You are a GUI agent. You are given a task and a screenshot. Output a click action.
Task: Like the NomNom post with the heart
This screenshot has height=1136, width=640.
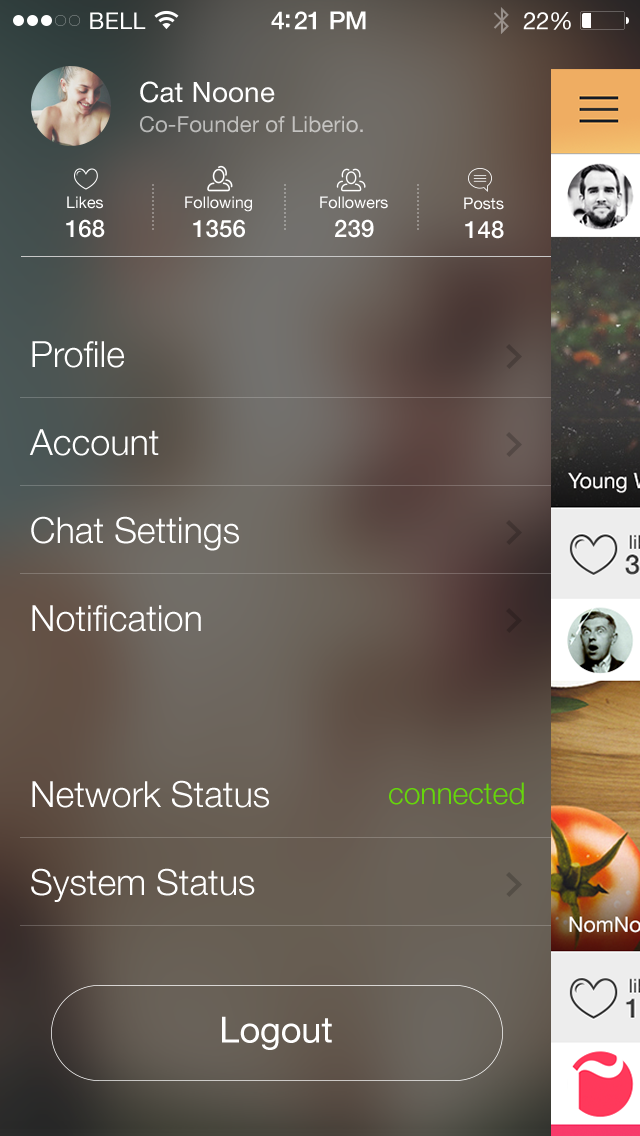click(x=593, y=997)
